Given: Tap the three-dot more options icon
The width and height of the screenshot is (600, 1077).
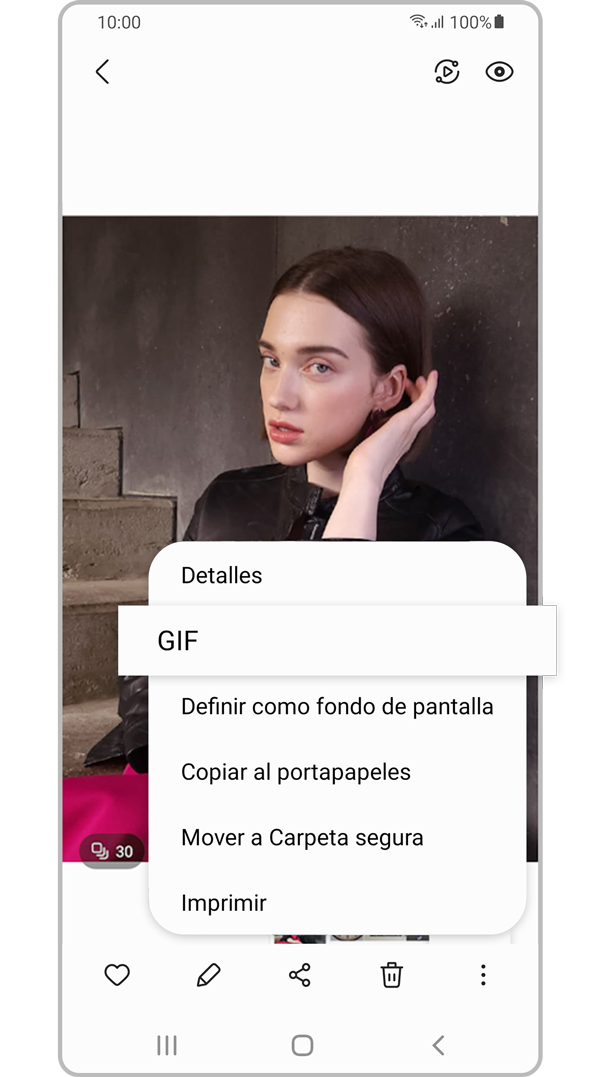Looking at the screenshot, I should coord(483,975).
